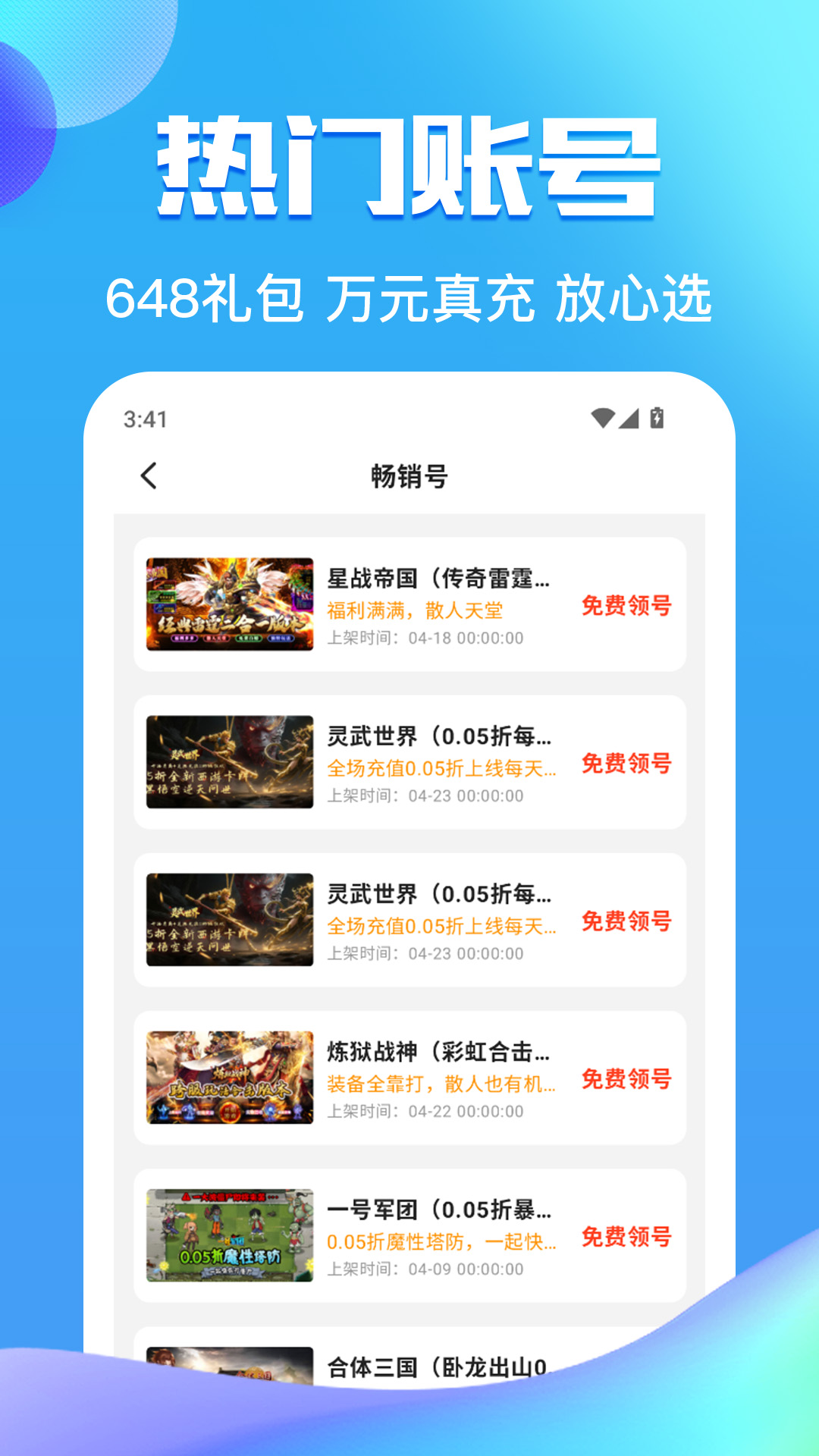Open the 星战帝国 game thumbnail image
This screenshot has width=819, height=1456.
[x=227, y=604]
